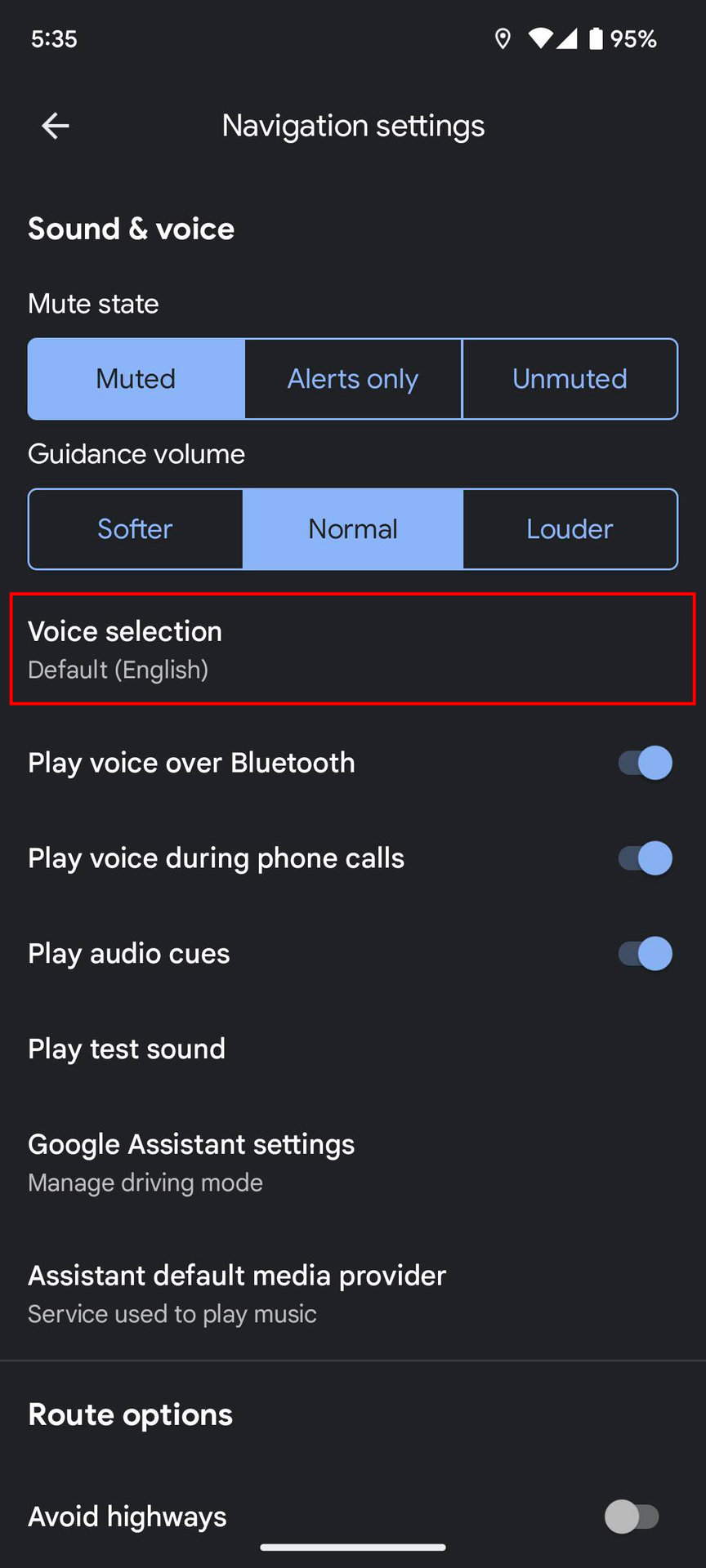The width and height of the screenshot is (706, 1568).
Task: Open Voice selection settings
Action: [x=351, y=649]
